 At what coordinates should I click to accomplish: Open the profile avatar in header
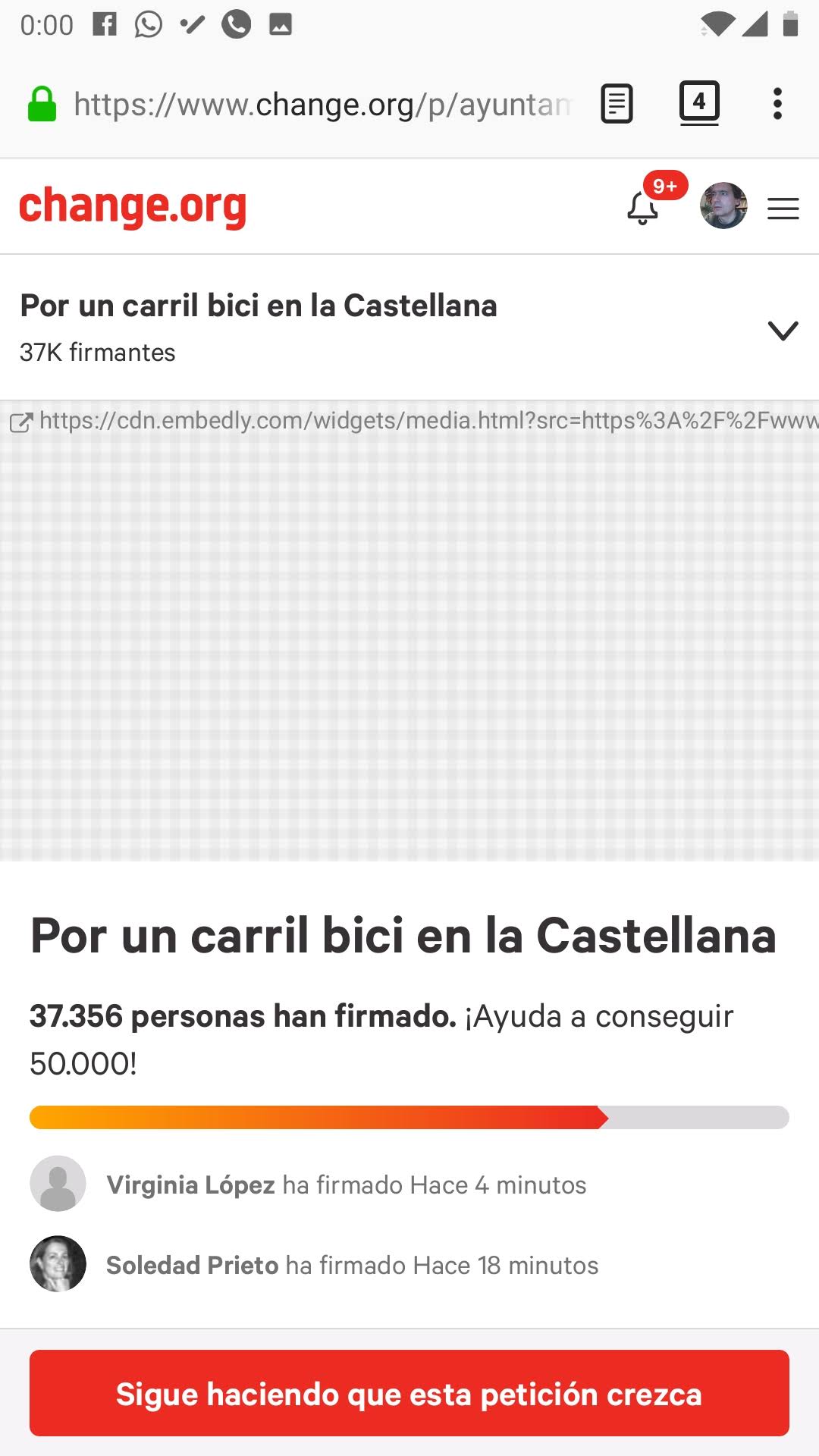point(723,206)
